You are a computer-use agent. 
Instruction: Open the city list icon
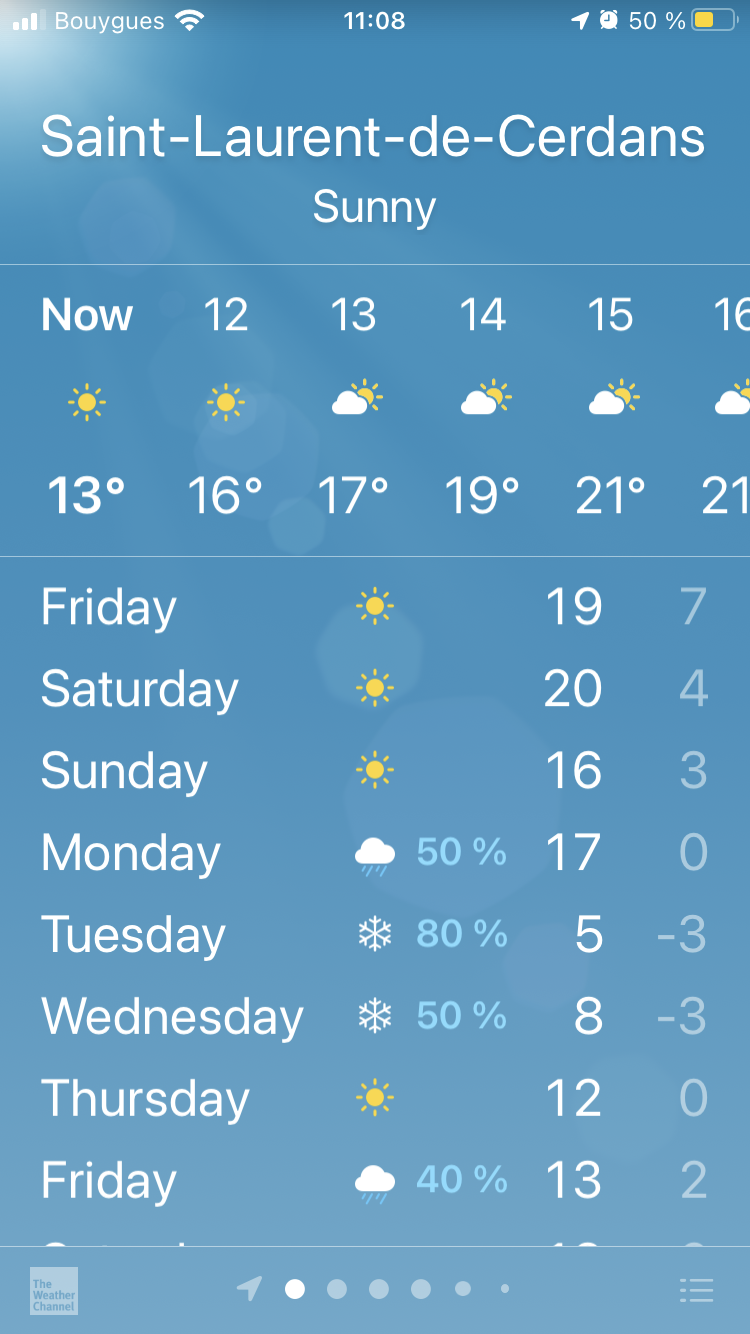(x=696, y=1290)
